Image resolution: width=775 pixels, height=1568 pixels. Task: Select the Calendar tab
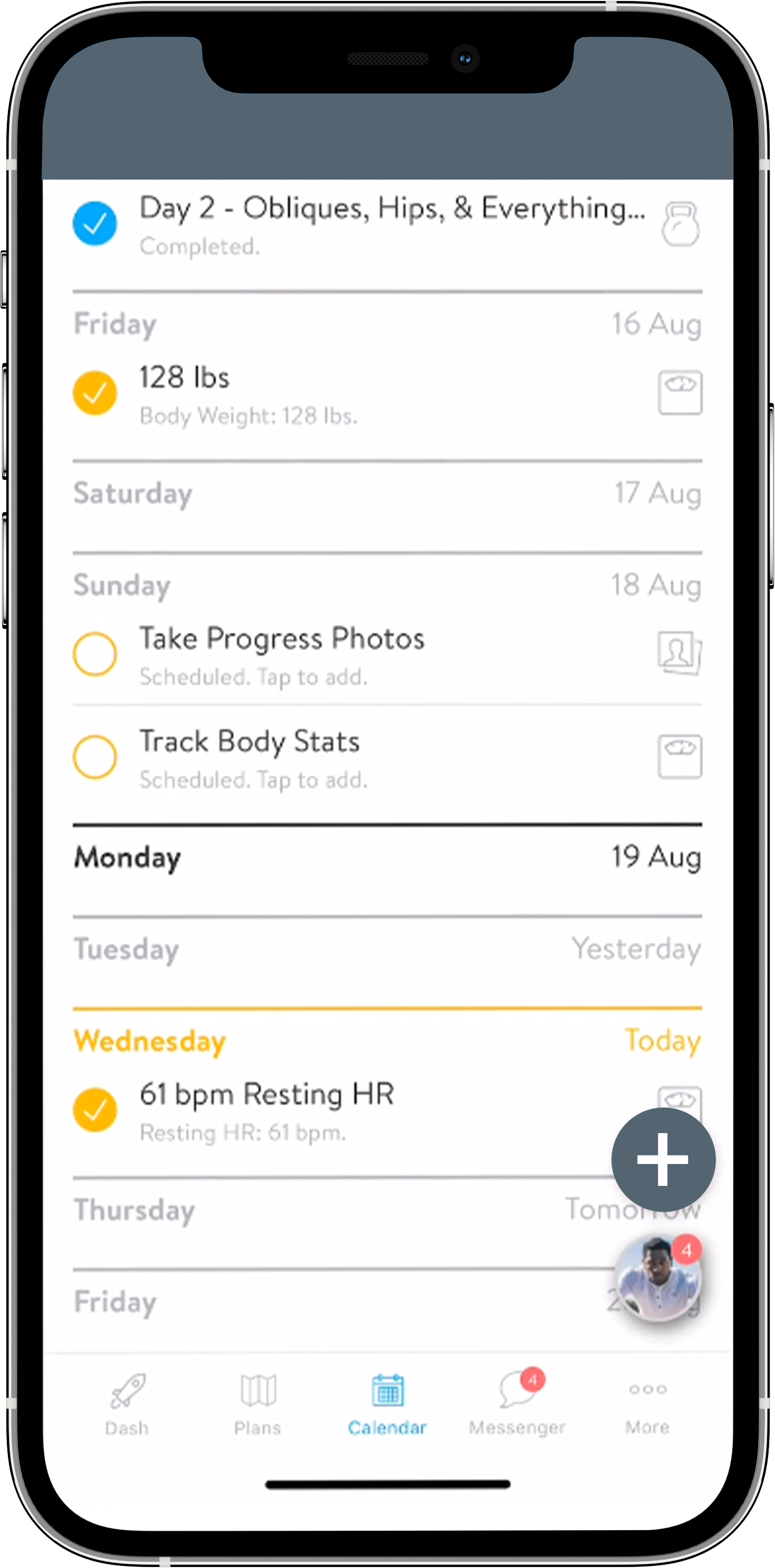pyautogui.click(x=388, y=1404)
